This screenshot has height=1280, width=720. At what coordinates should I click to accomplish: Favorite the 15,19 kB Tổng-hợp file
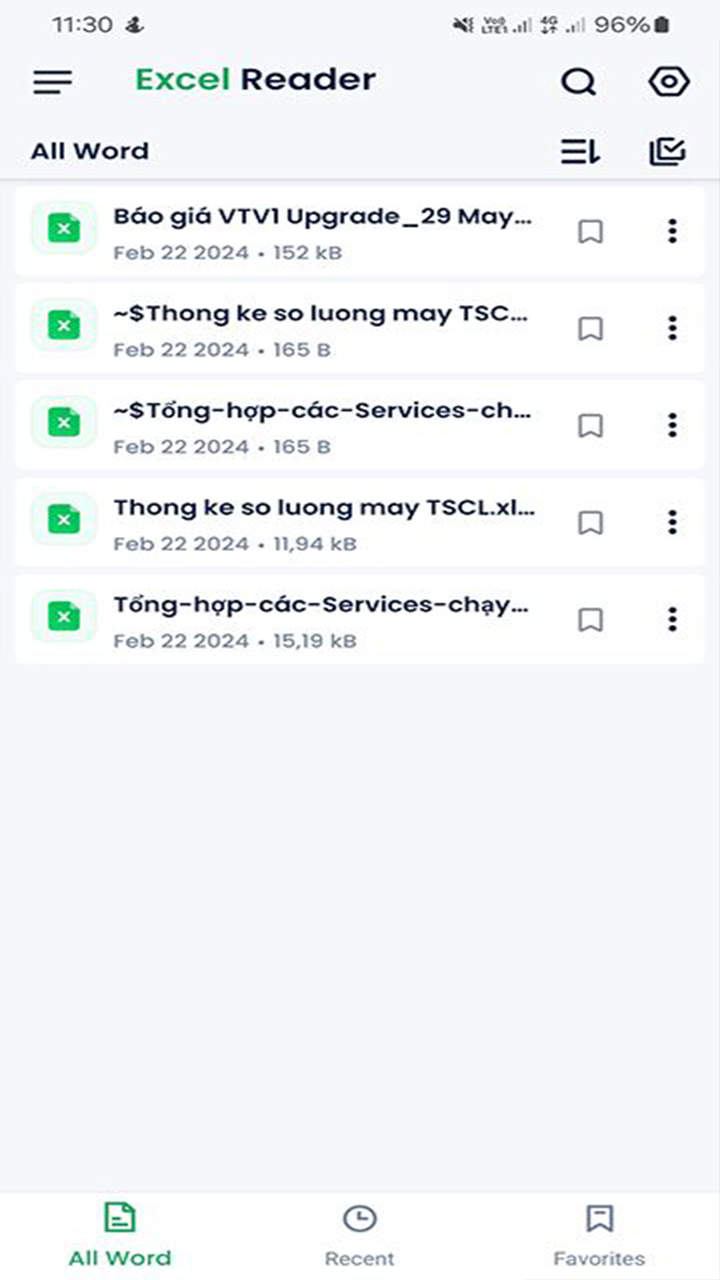click(x=591, y=620)
